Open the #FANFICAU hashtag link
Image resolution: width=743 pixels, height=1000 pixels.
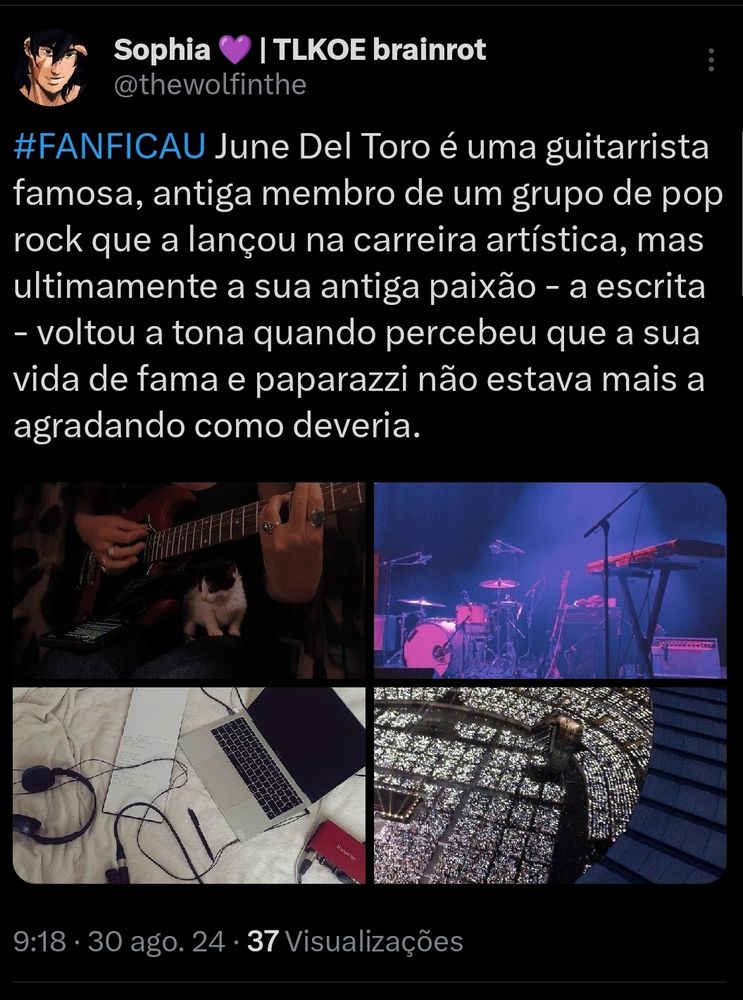click(111, 148)
